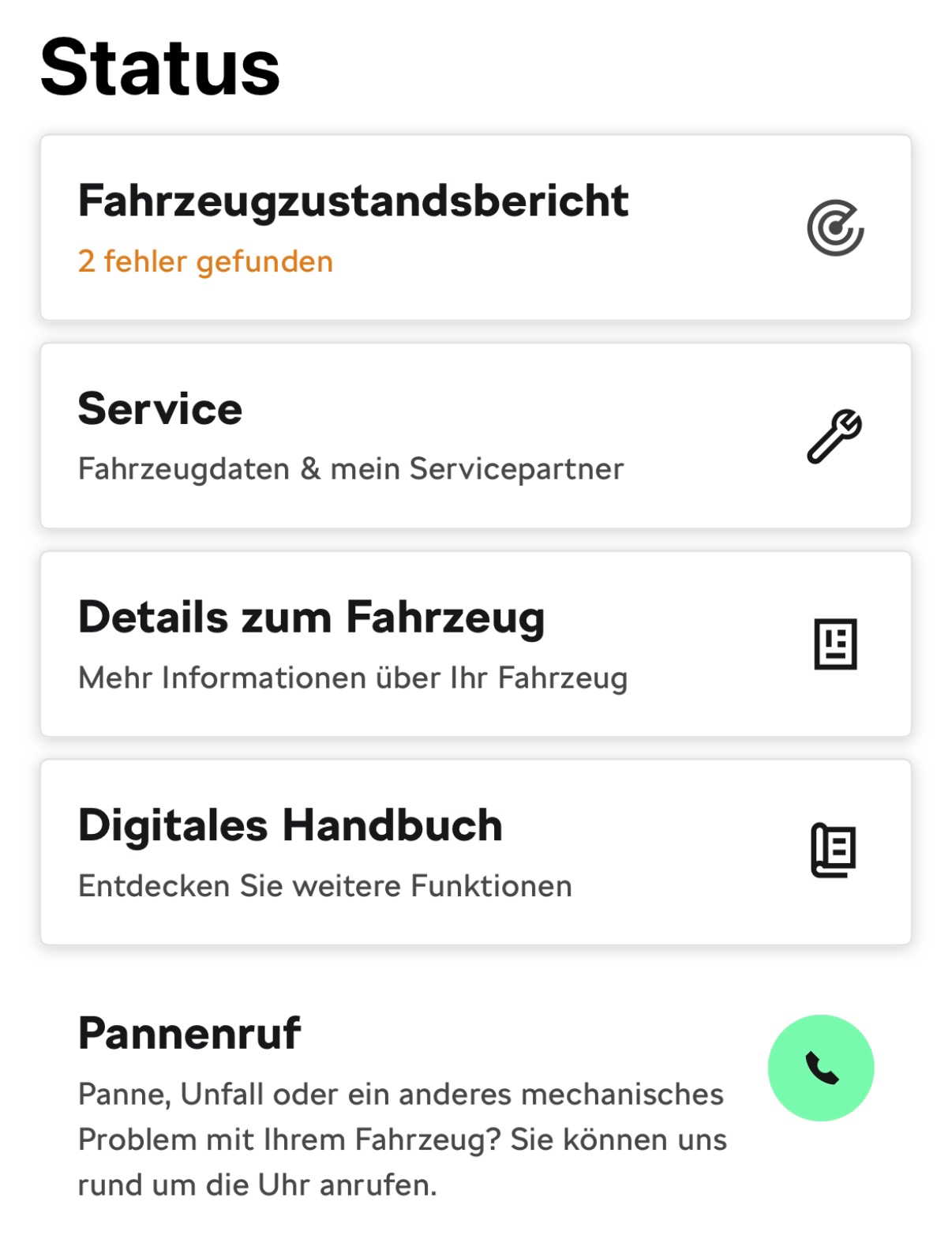Image resolution: width=952 pixels, height=1258 pixels.
Task: Open Service and Servicepartner details
Action: pyautogui.click(x=475, y=436)
